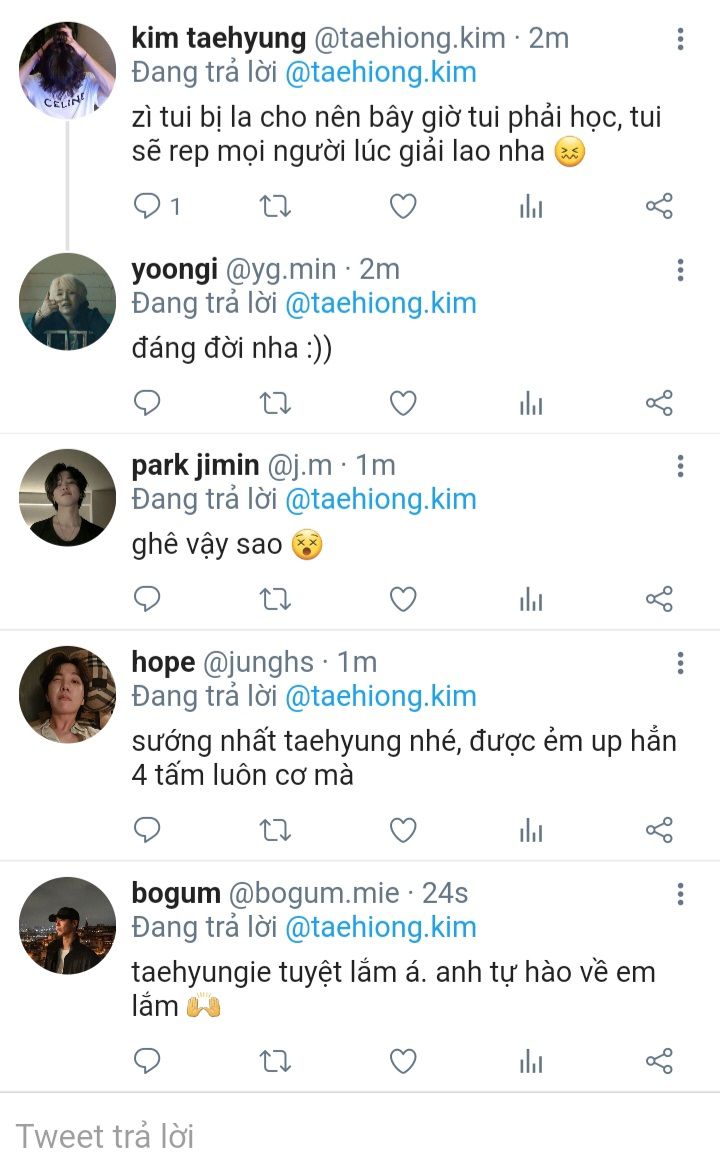Focus the Tweet trả lời reply field
The image size is (720, 1176).
tap(300, 1136)
